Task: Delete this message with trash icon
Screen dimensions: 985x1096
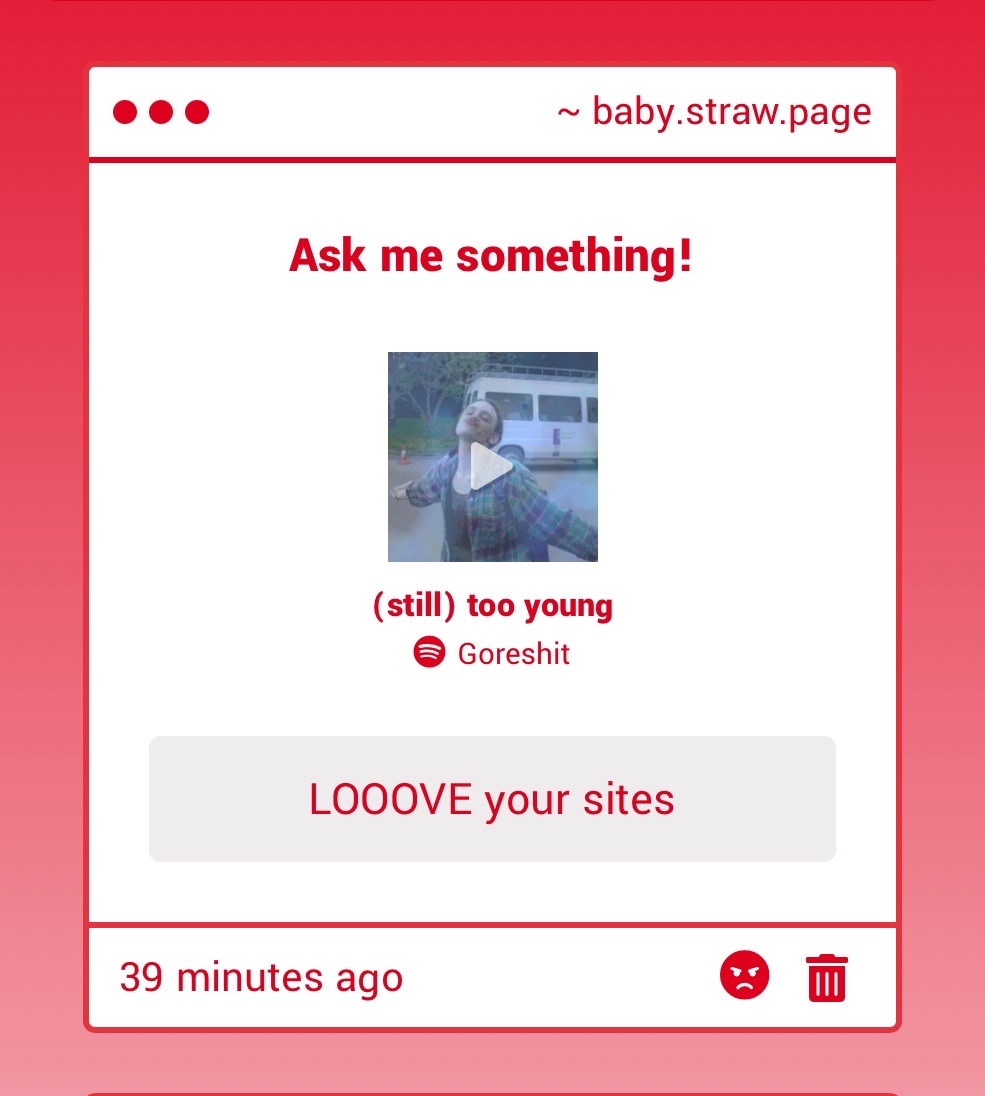Action: click(x=826, y=977)
